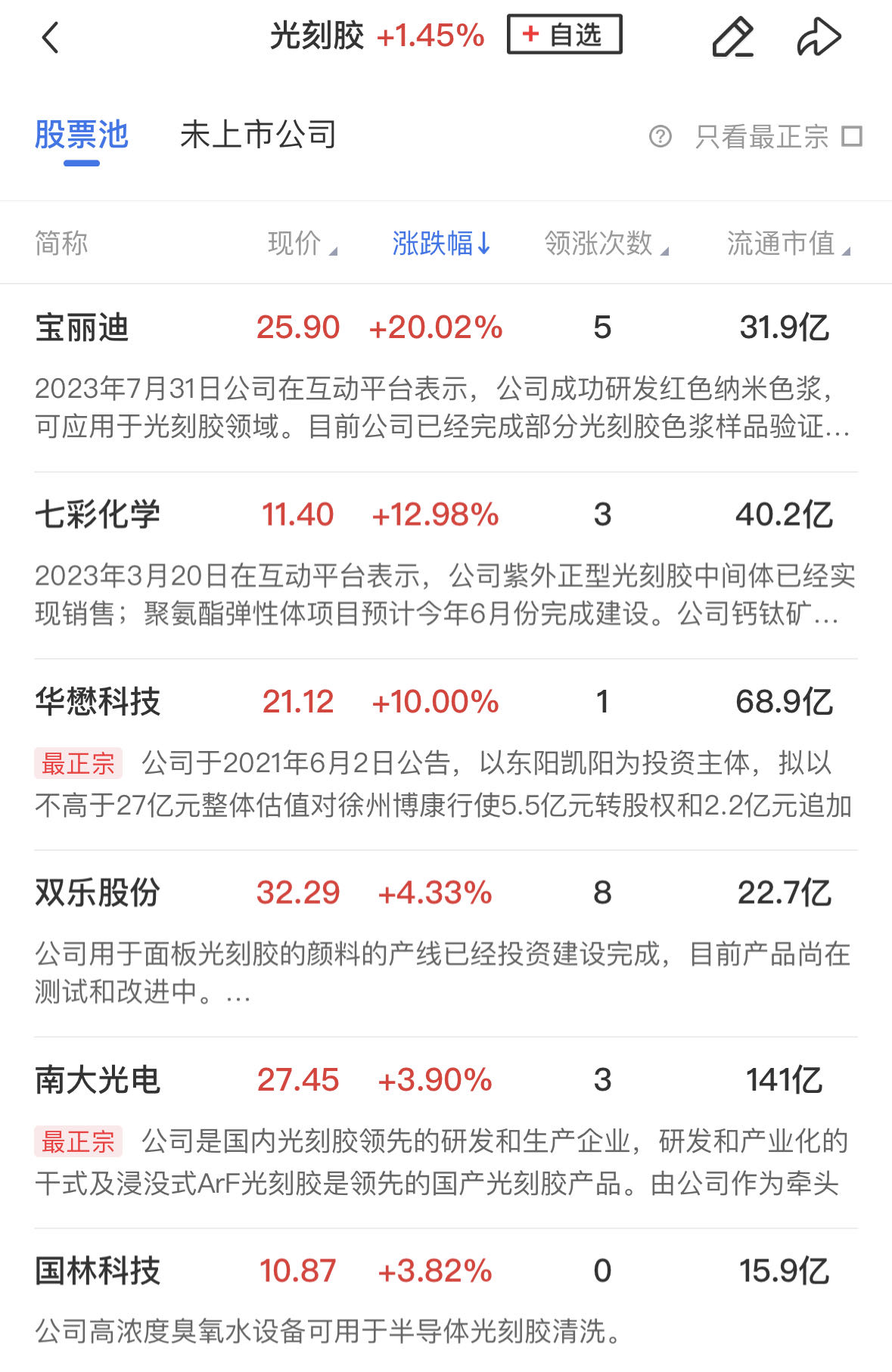The height and width of the screenshot is (1372, 892).
Task: Open the edit pencil icon
Action: click(732, 37)
